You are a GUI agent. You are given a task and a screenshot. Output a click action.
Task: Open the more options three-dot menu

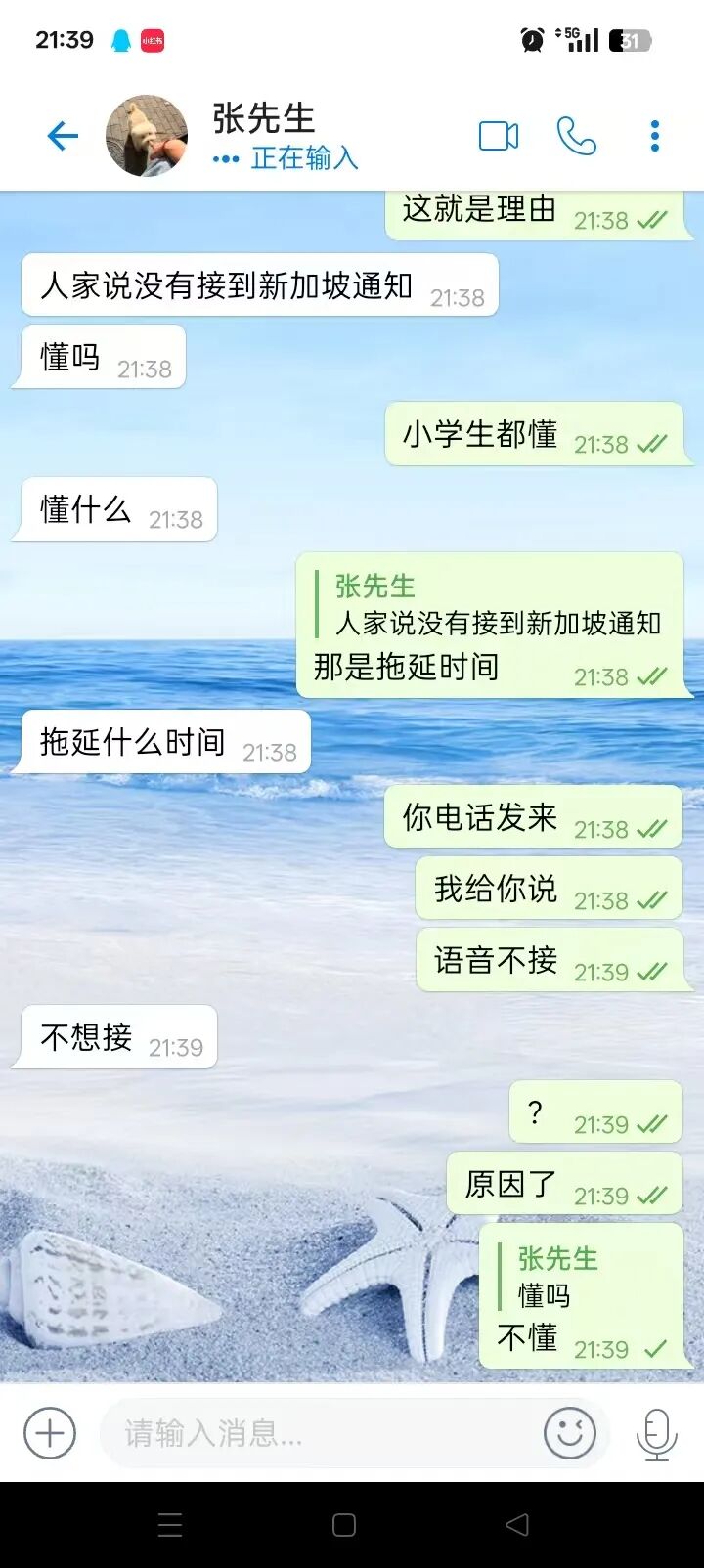653,136
